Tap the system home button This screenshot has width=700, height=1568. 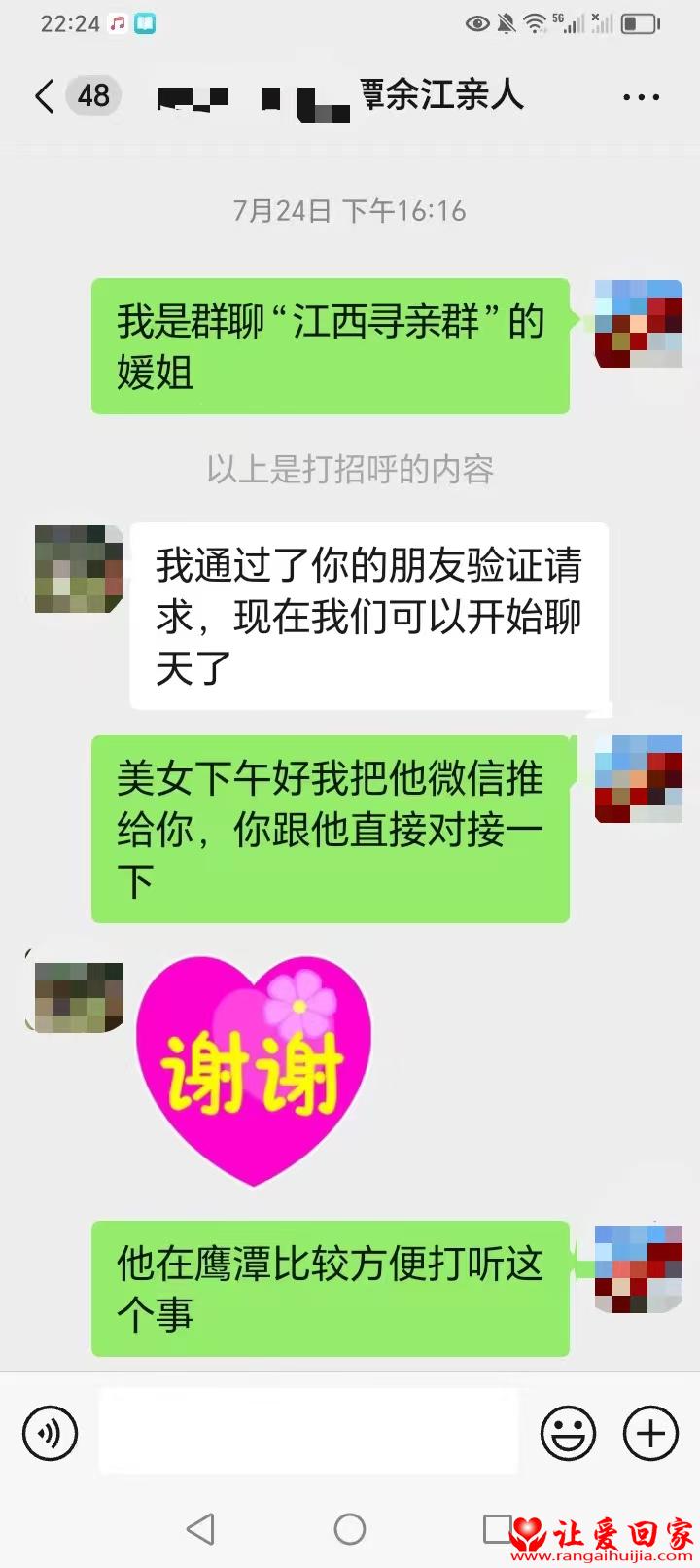click(350, 1529)
